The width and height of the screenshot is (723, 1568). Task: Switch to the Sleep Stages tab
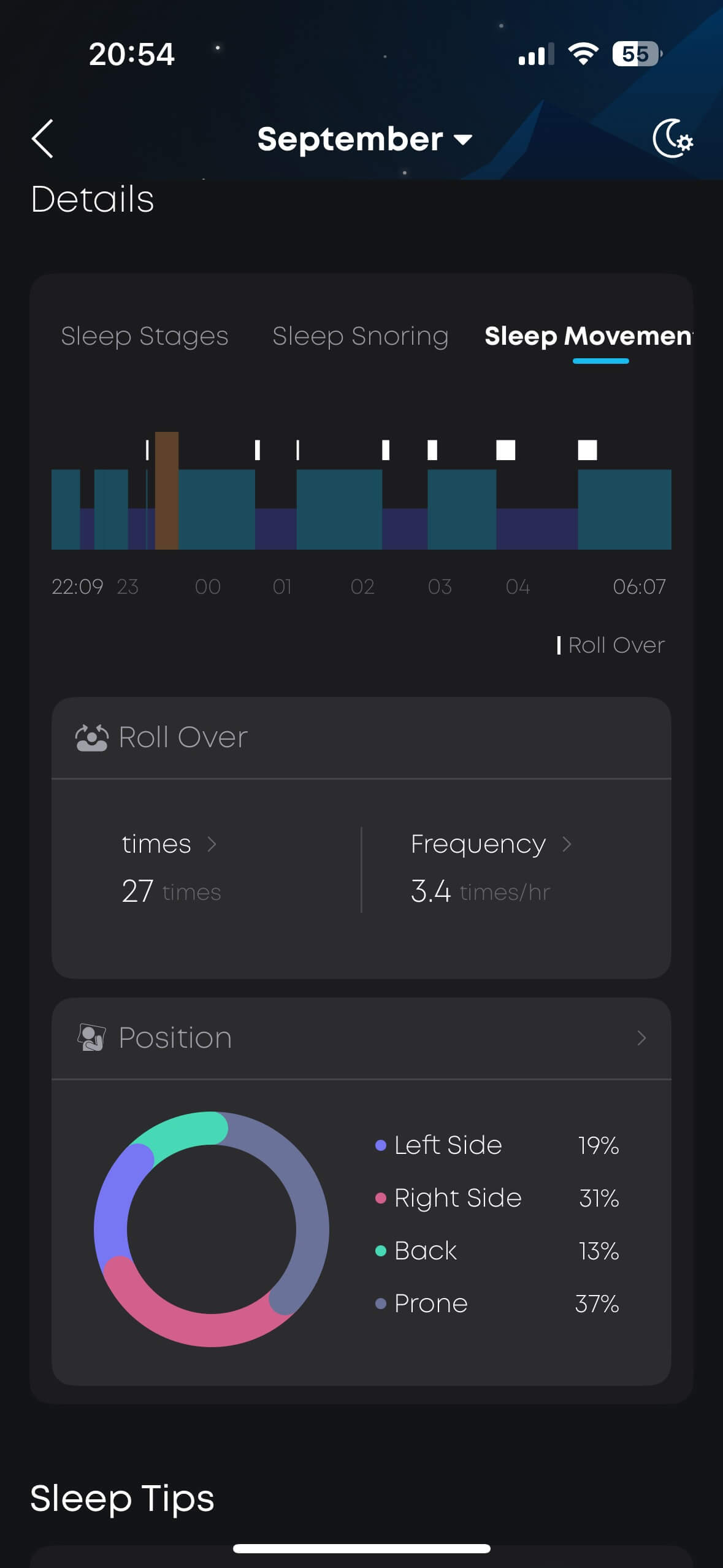[x=145, y=336]
